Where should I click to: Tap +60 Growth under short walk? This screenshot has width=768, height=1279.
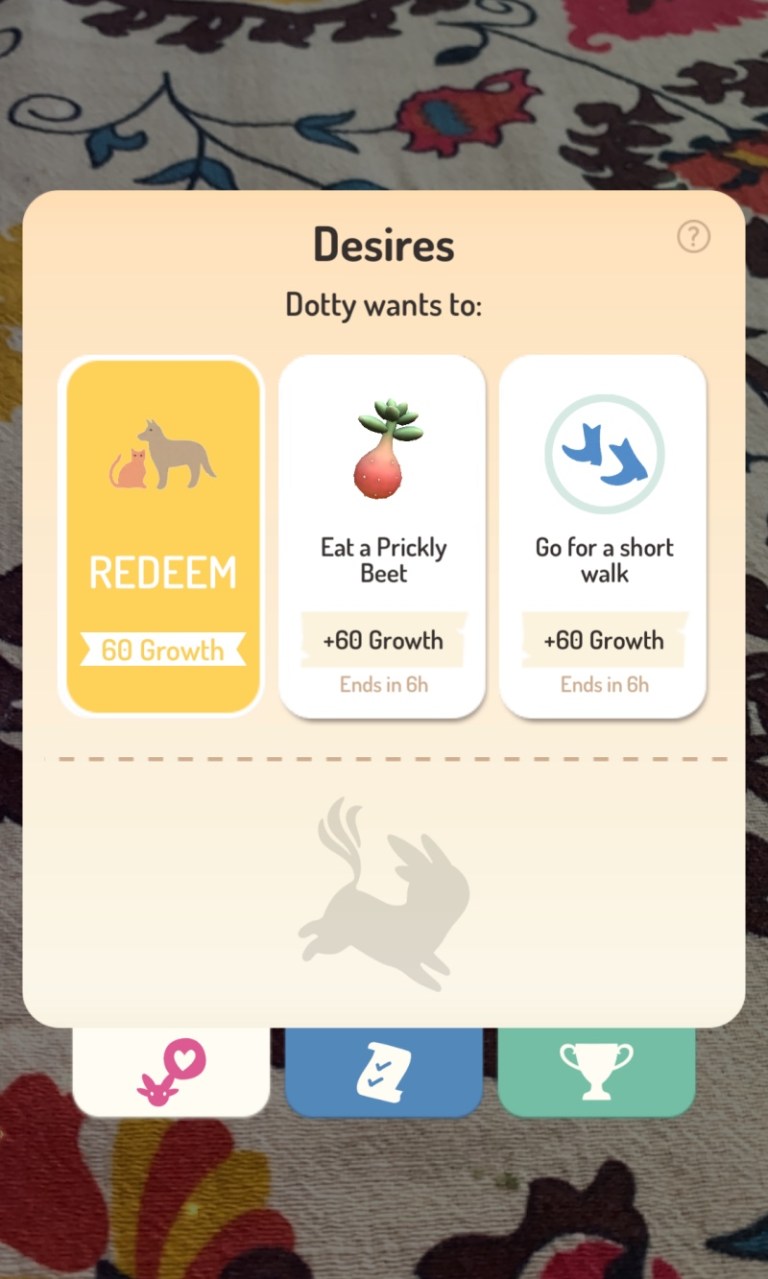coord(603,641)
